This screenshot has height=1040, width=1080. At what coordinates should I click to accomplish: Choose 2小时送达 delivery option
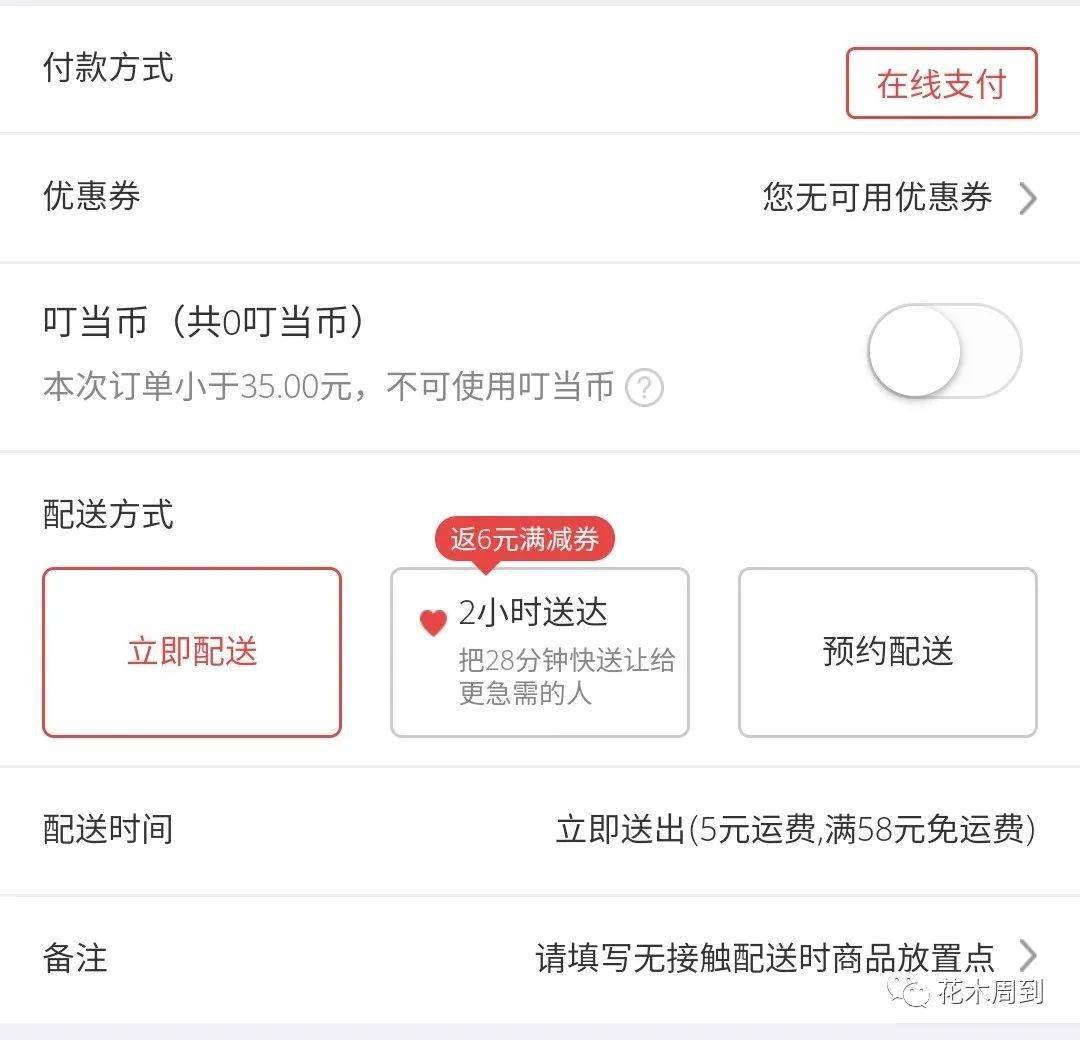point(539,652)
